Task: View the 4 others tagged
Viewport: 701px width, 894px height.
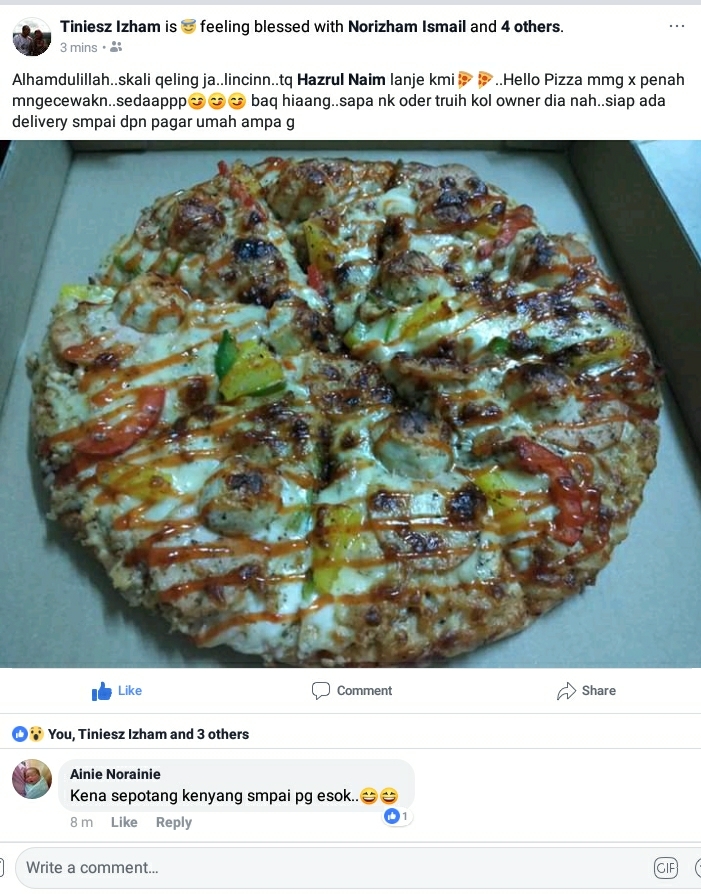Action: [530, 27]
